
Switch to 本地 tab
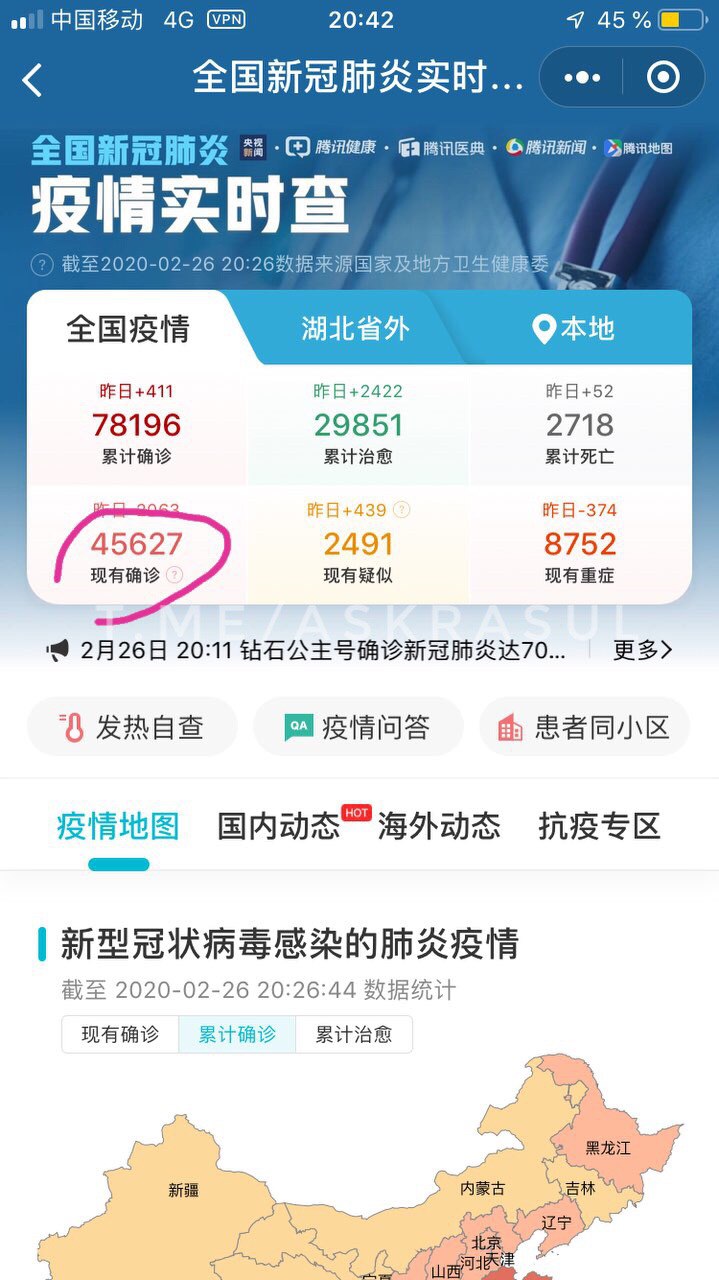[x=574, y=329]
